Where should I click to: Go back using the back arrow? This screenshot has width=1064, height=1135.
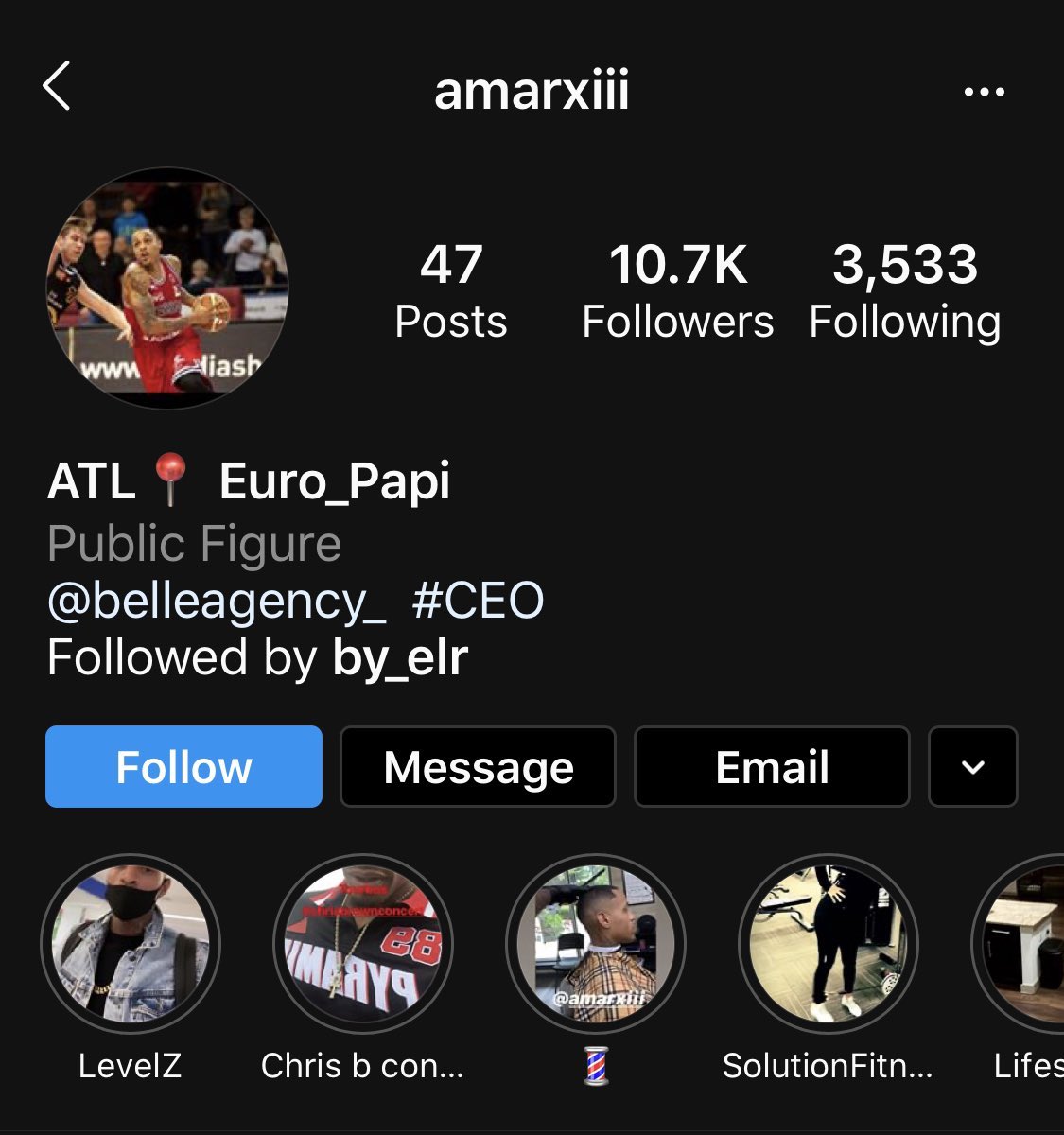pyautogui.click(x=57, y=86)
